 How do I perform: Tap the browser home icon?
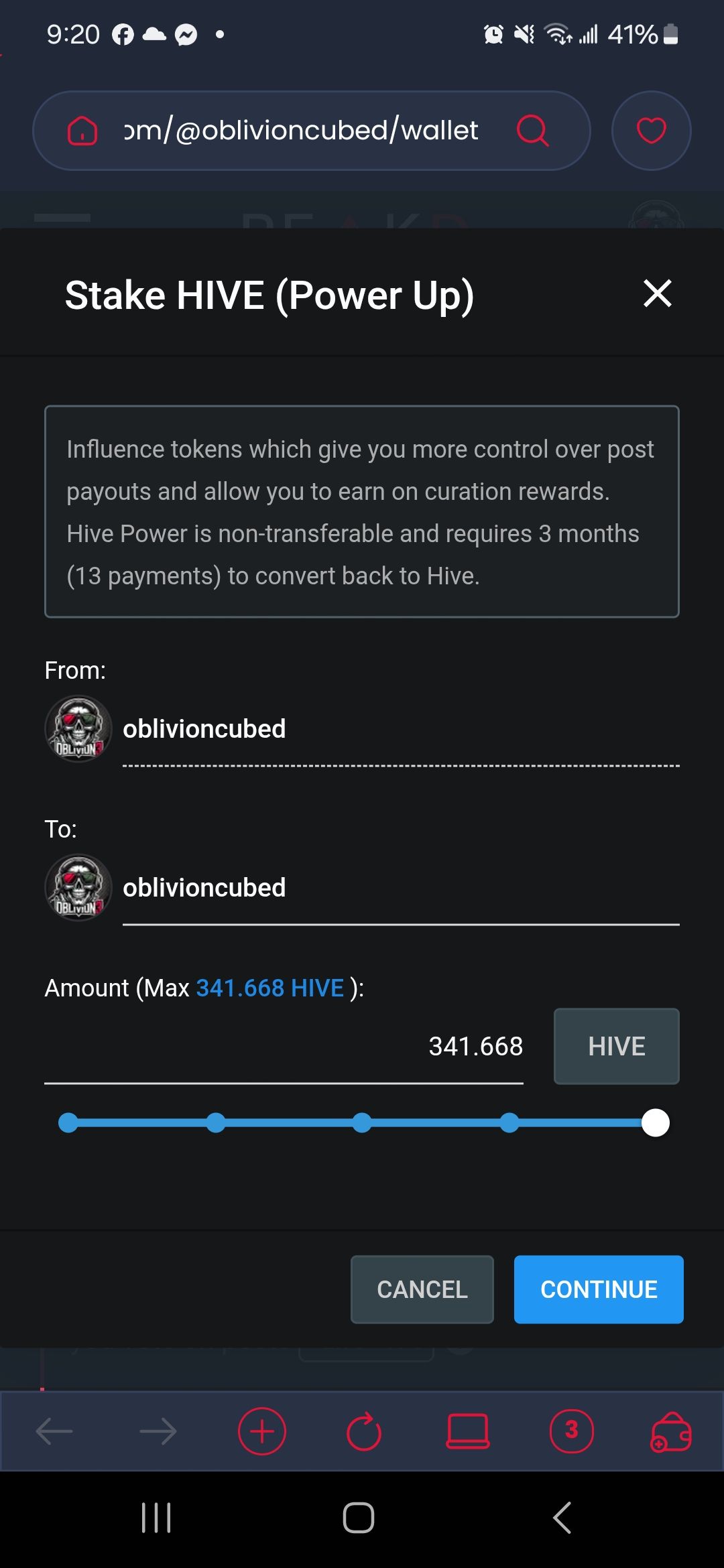(82, 130)
